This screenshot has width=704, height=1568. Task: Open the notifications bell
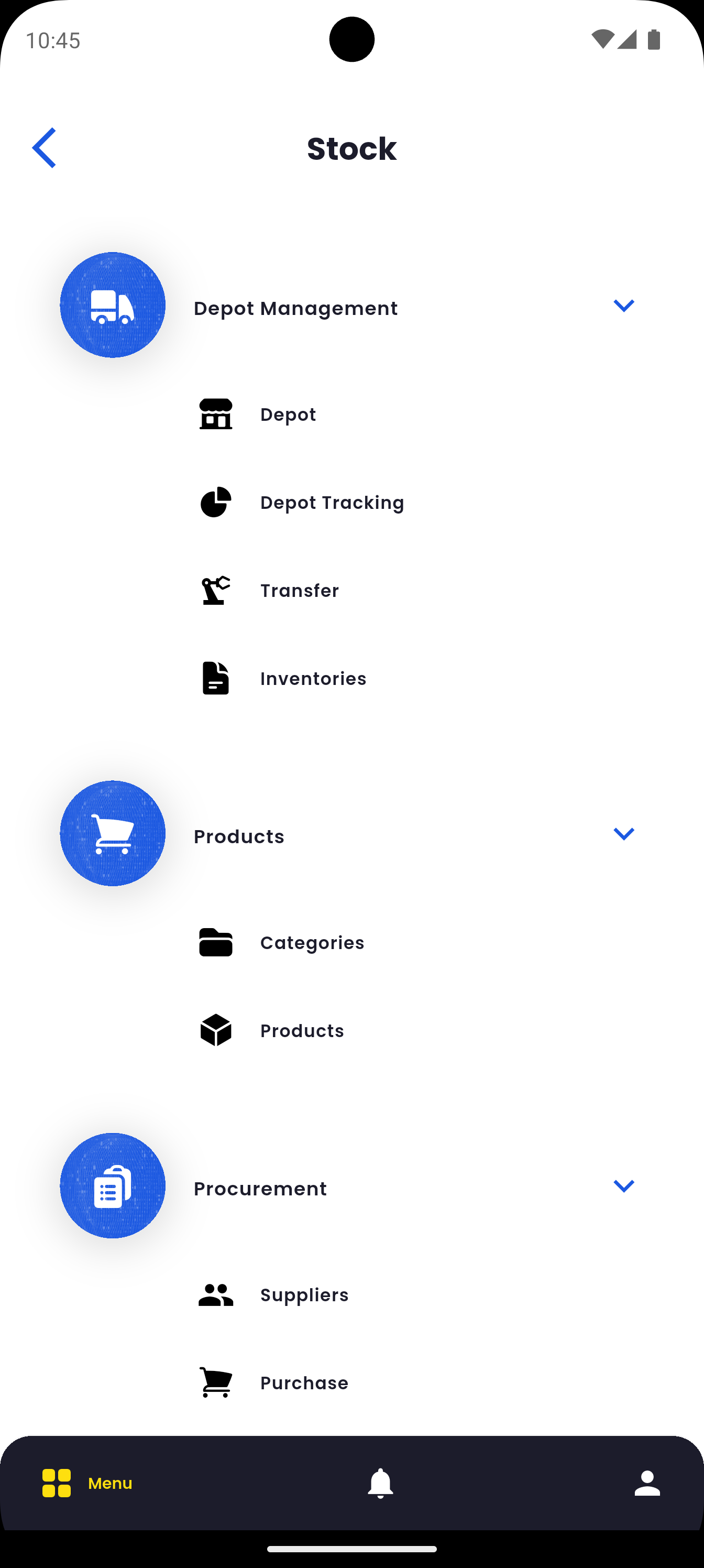pyautogui.click(x=380, y=1484)
